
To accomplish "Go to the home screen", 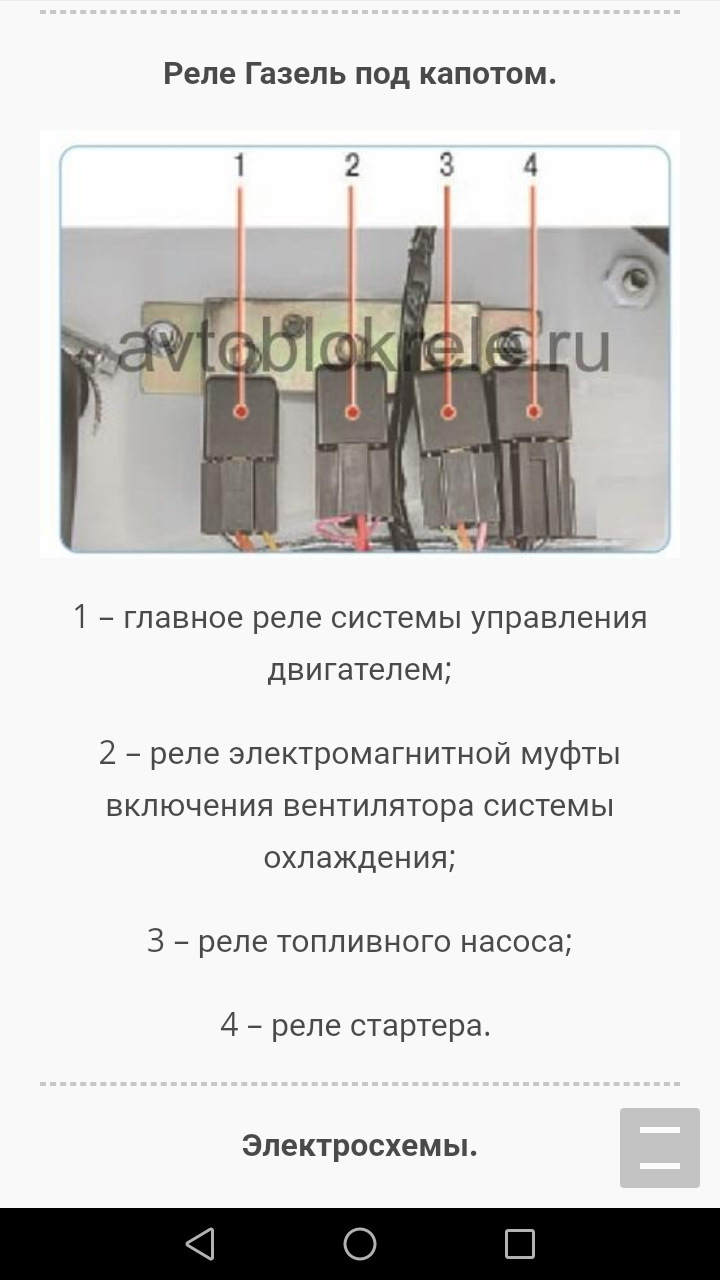I will tap(360, 1244).
